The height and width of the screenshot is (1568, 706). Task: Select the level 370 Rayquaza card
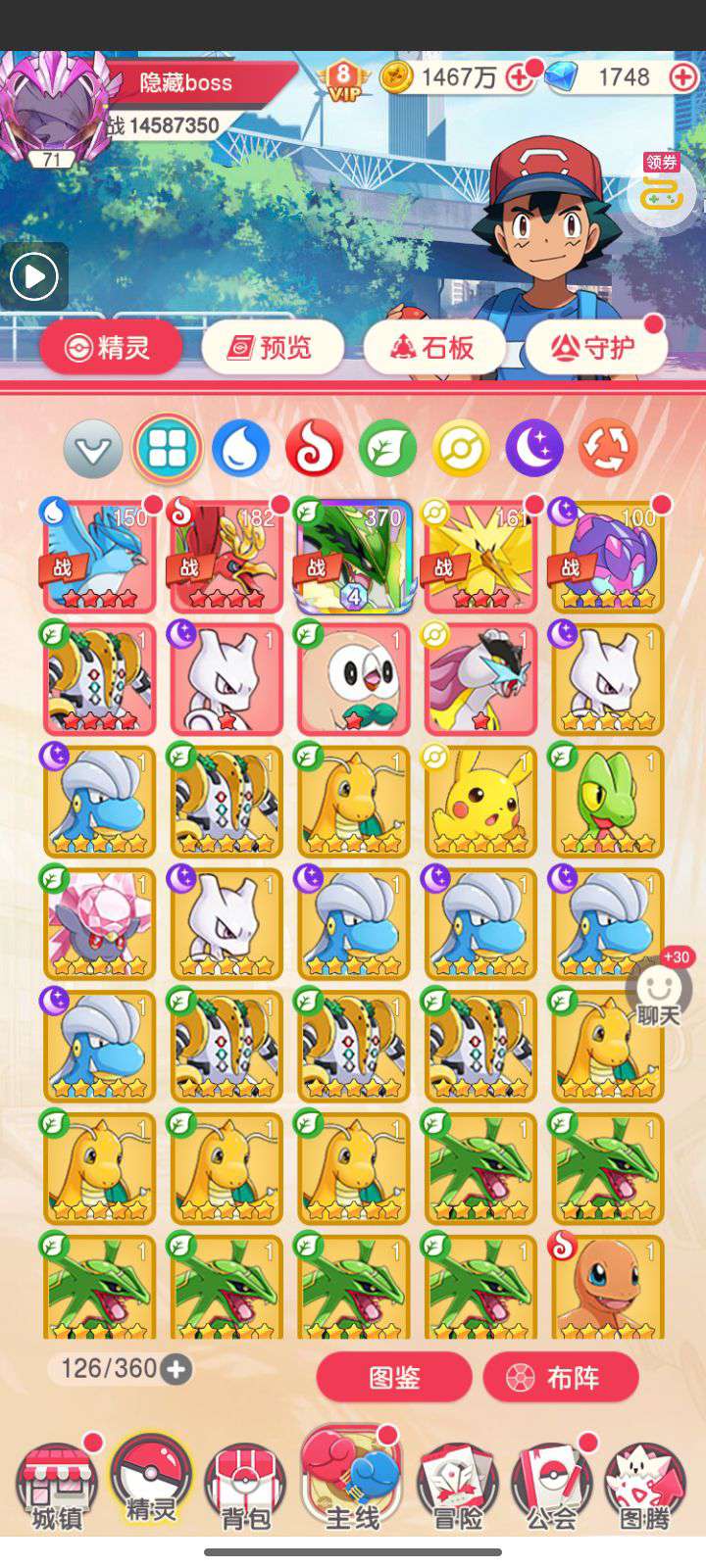tap(353, 556)
